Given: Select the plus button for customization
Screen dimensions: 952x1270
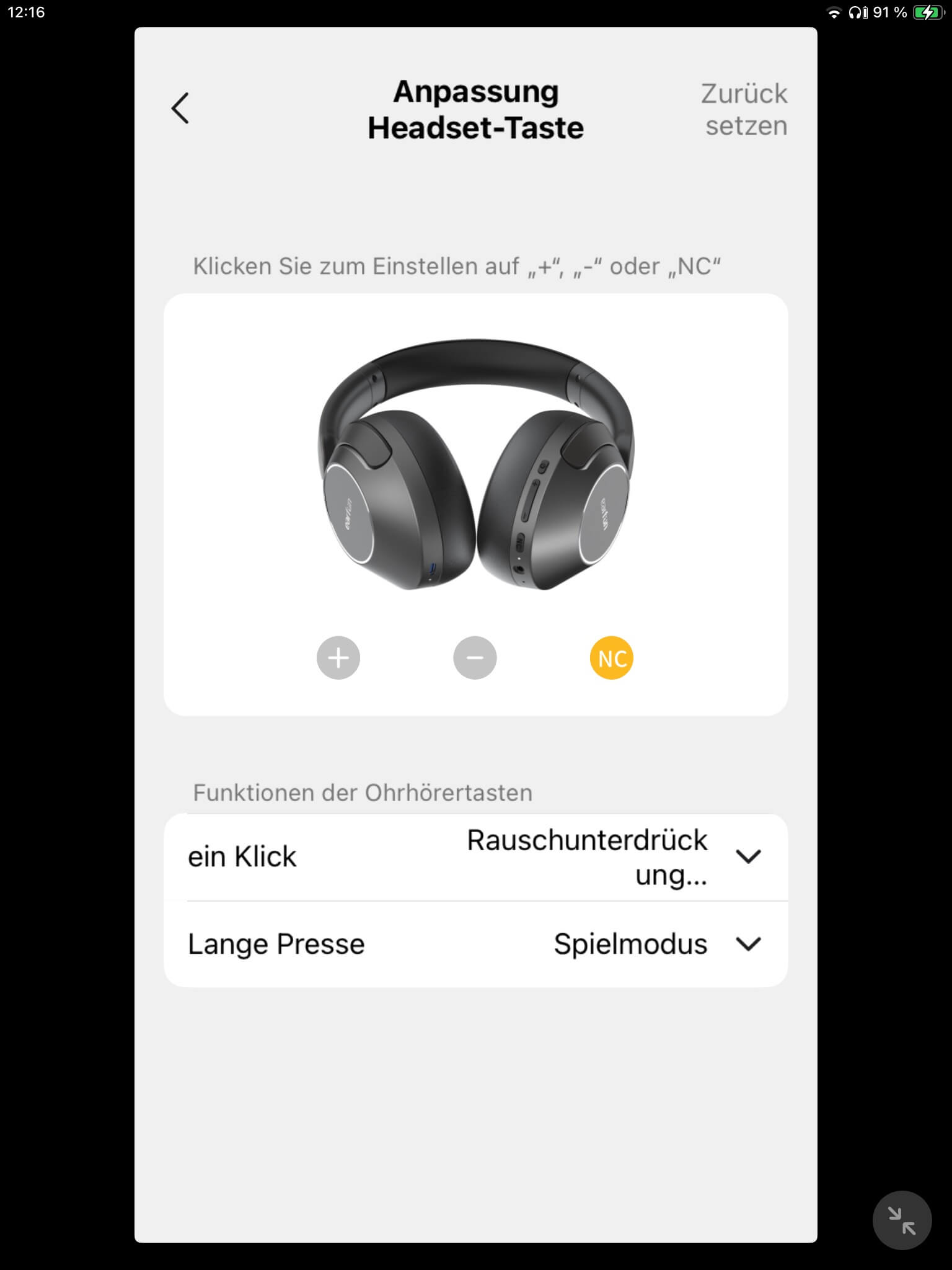Looking at the screenshot, I should pos(338,658).
